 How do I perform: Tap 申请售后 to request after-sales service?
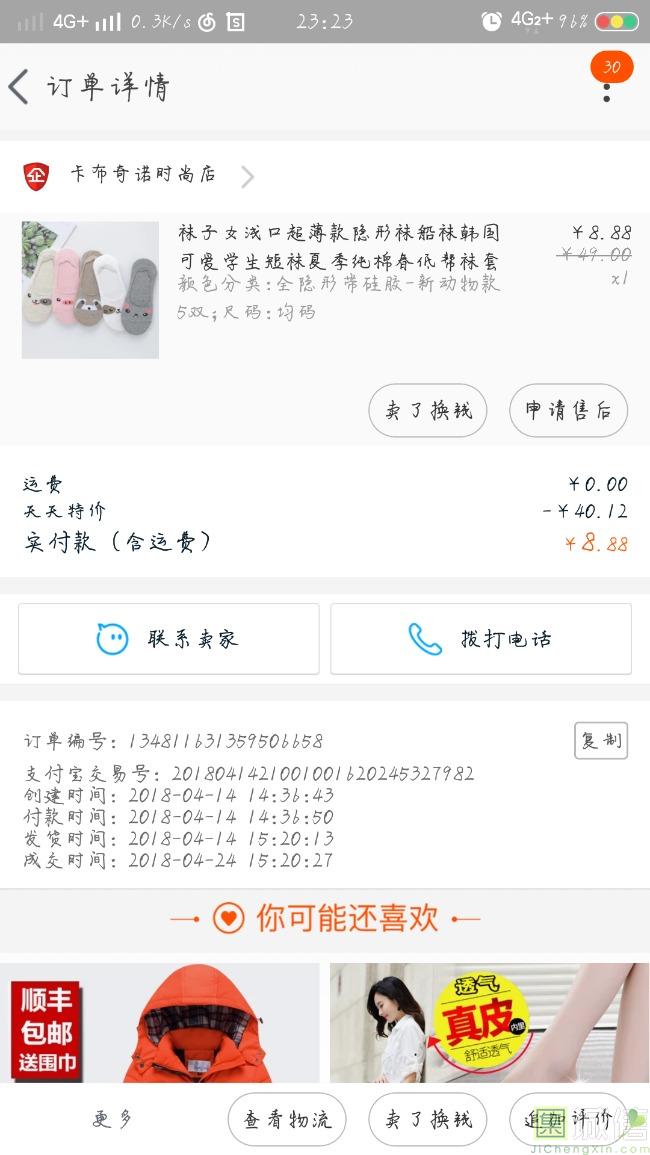(x=568, y=411)
